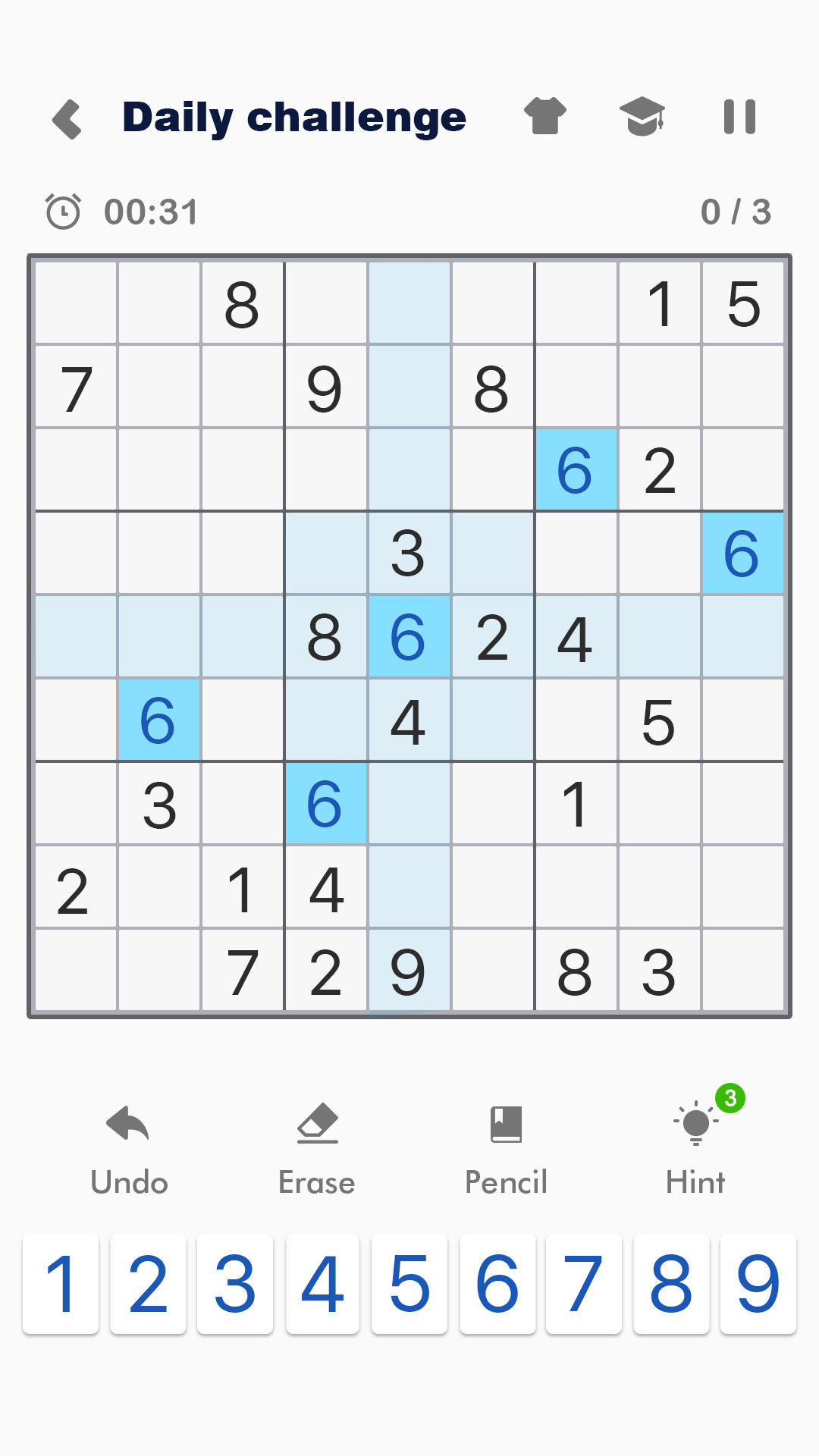Enter number 1 from the keypad
Screen dimensions: 819x1456
pos(61,1284)
